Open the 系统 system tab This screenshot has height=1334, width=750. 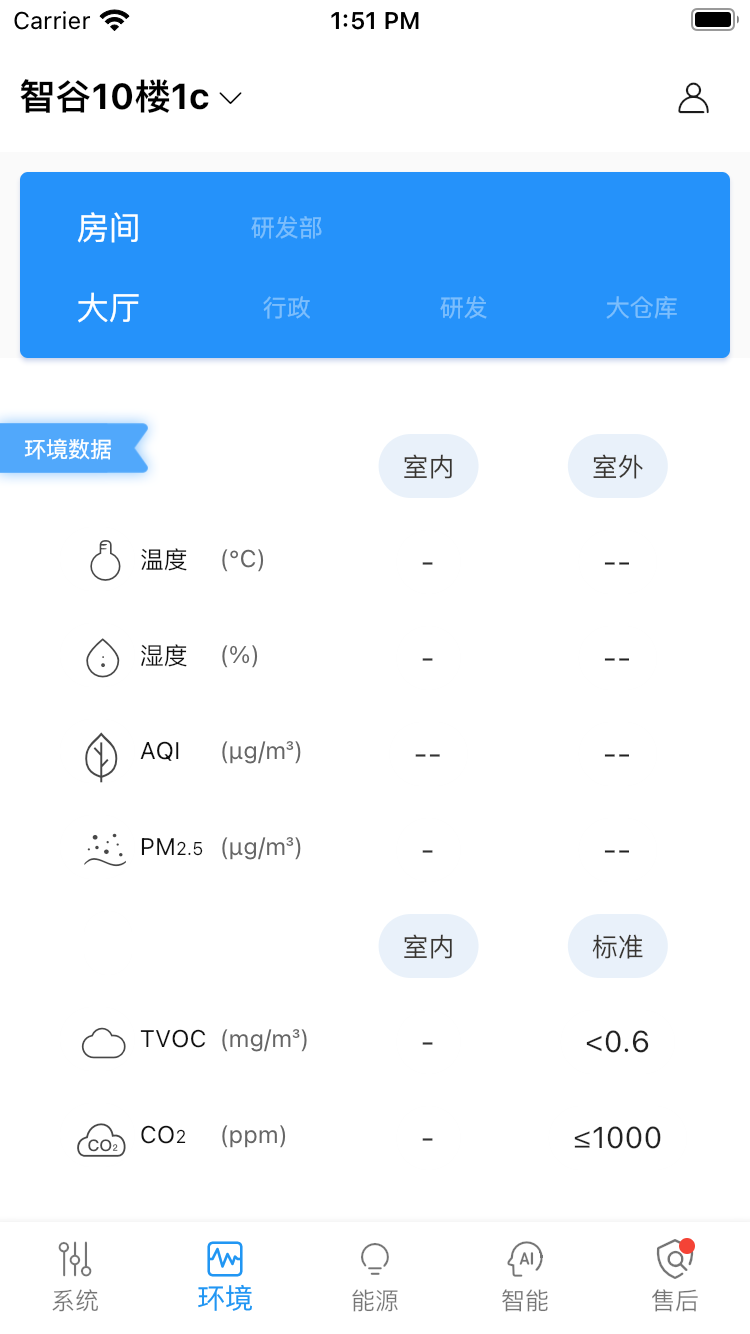(75, 1270)
